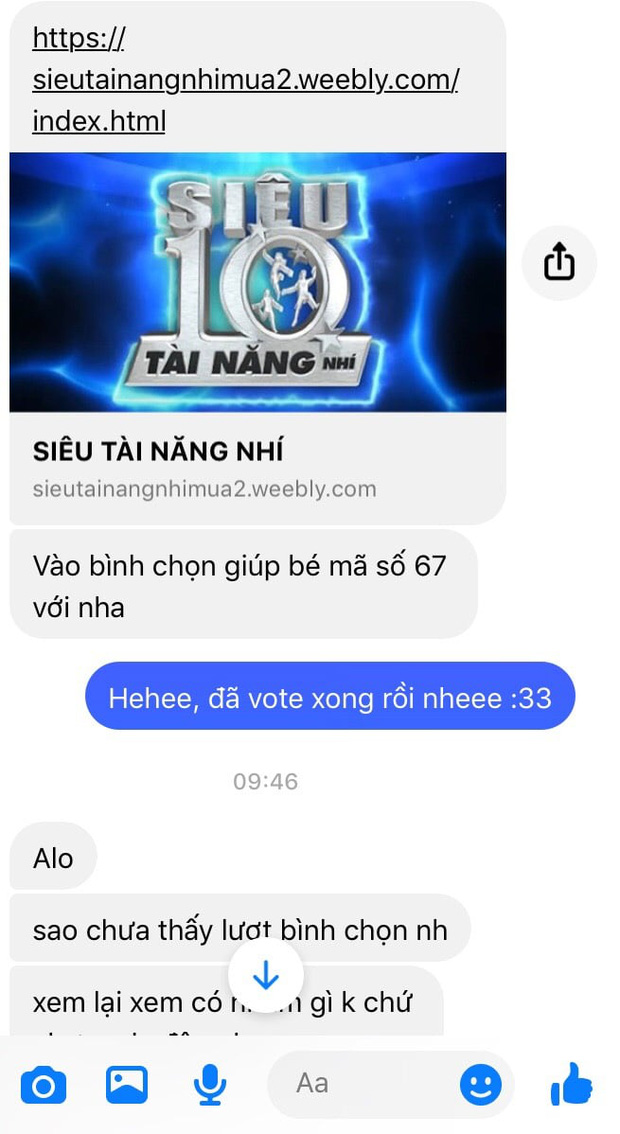Open the camera to take a photo

pos(44,1085)
